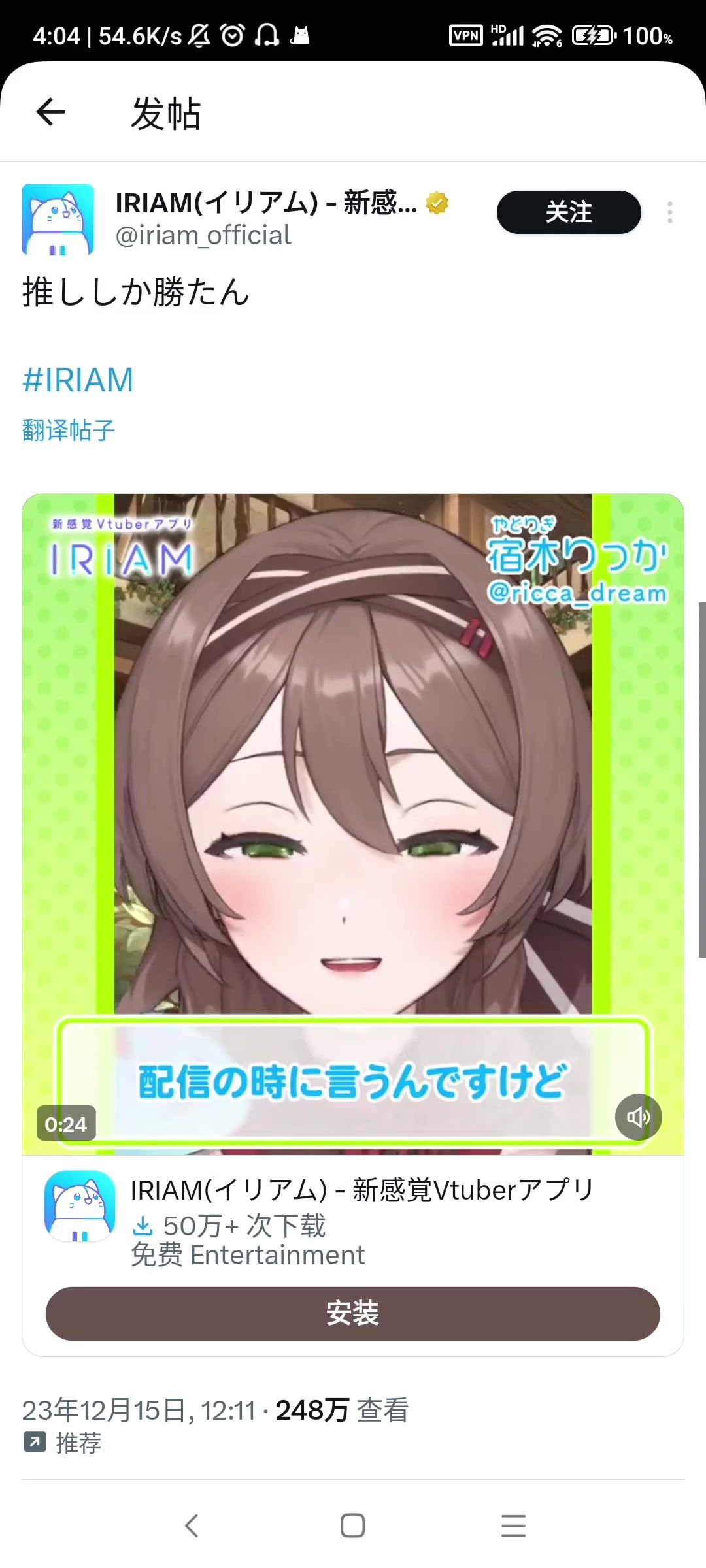Open the recent apps menu
Screen dimensions: 706x1568
click(x=513, y=1526)
